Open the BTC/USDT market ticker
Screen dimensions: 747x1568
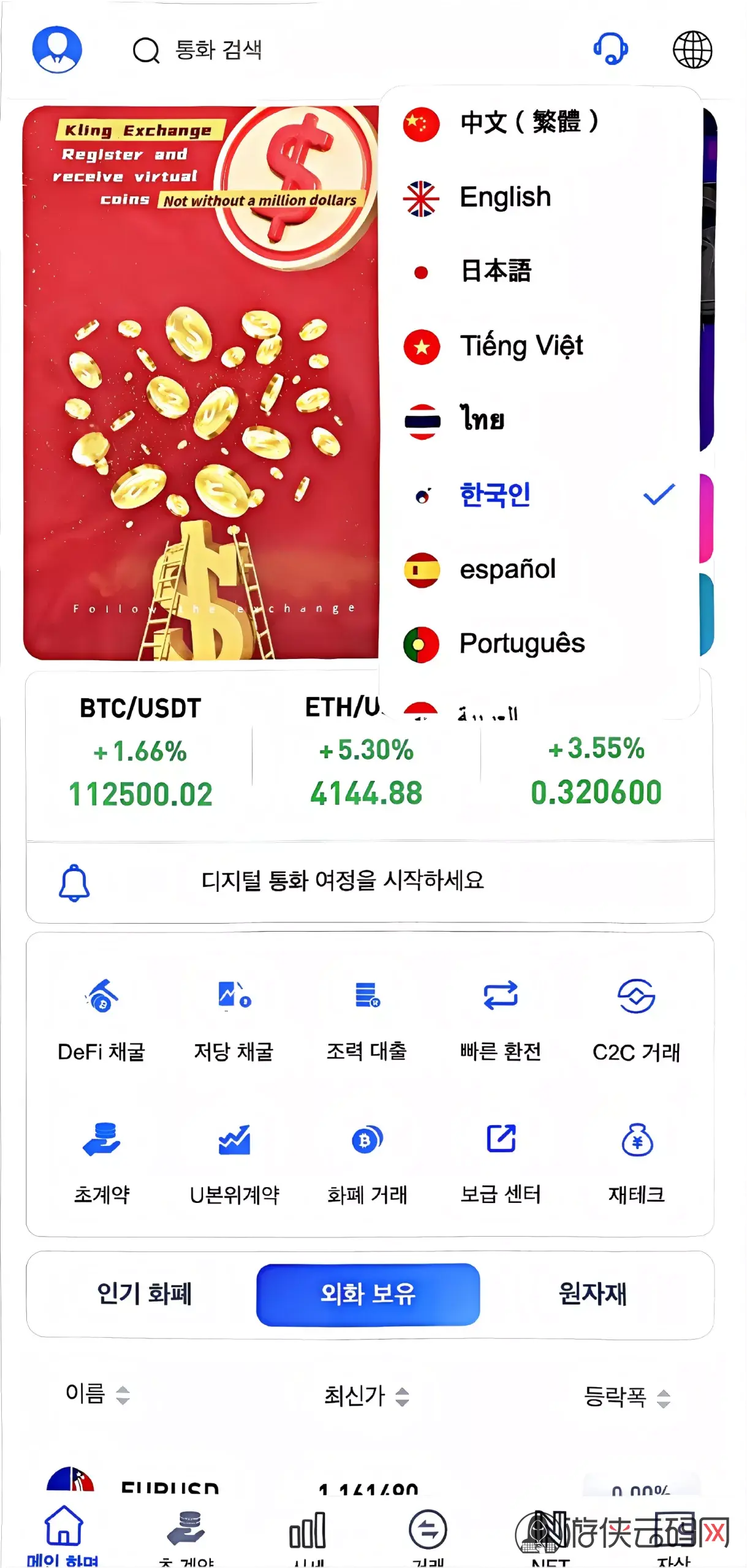(140, 751)
